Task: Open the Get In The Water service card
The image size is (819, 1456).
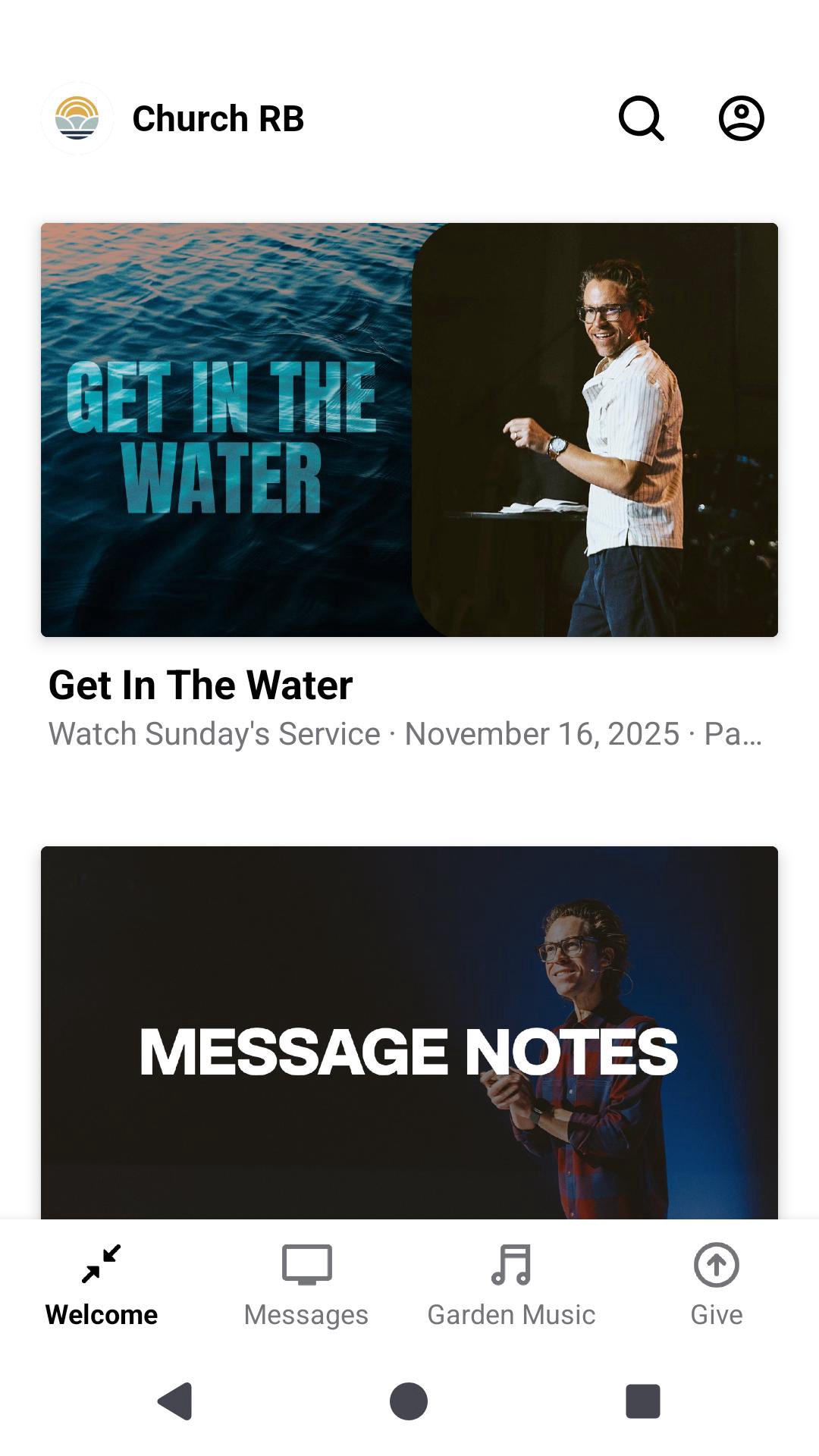Action: click(409, 430)
